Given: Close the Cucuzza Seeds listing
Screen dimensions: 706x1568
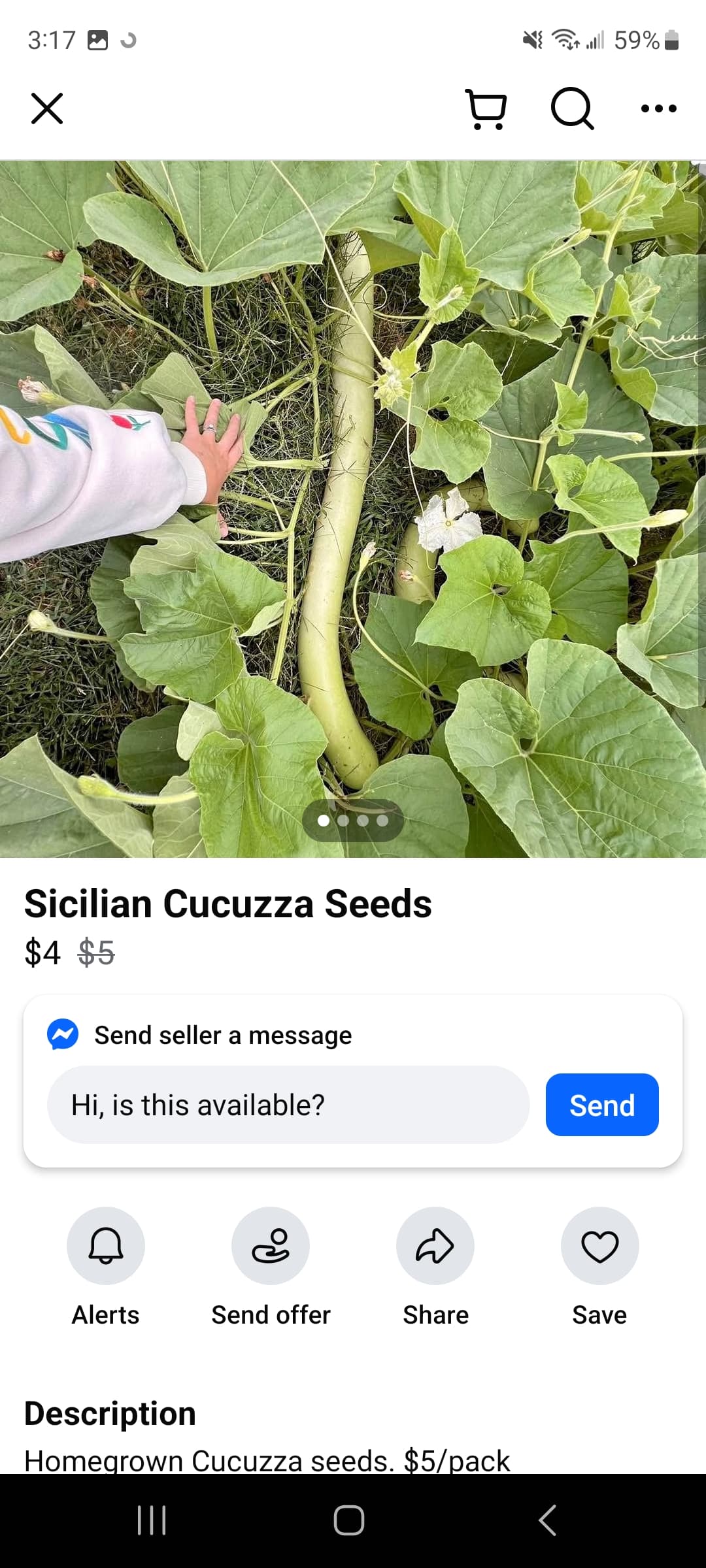Looking at the screenshot, I should click(x=47, y=108).
